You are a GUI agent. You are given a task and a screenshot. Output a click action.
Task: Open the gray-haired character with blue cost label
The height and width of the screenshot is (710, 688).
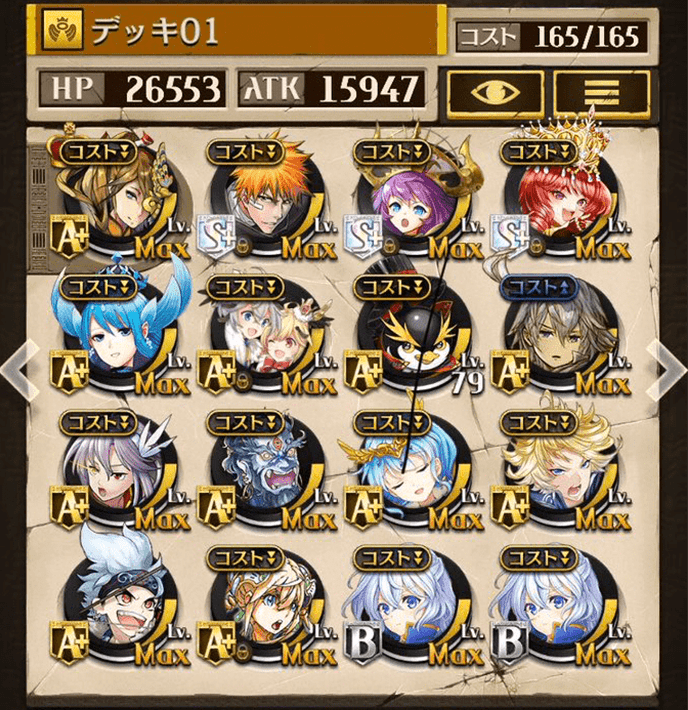558,340
